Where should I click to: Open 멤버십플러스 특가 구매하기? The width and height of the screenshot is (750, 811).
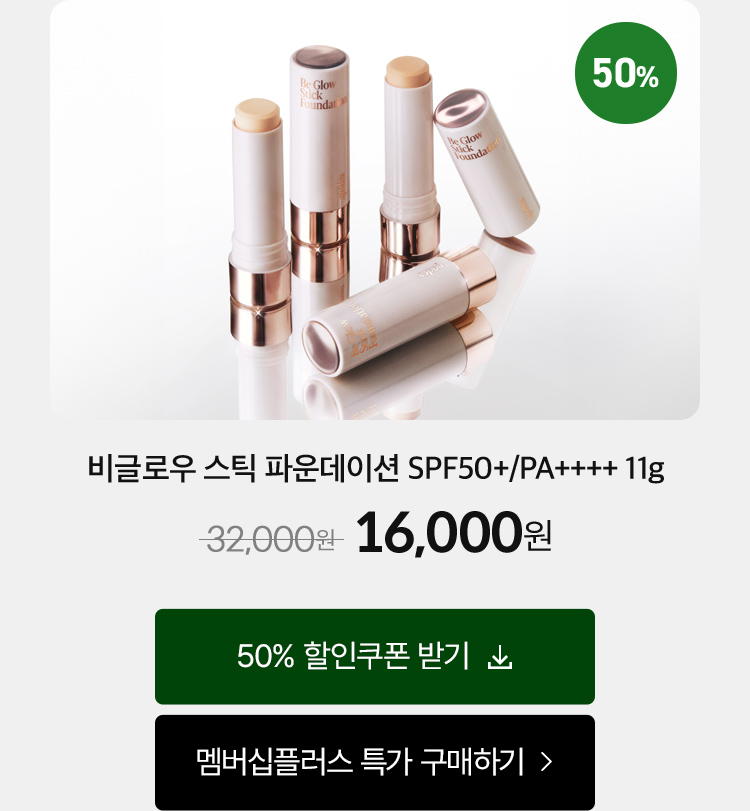pyautogui.click(x=375, y=761)
